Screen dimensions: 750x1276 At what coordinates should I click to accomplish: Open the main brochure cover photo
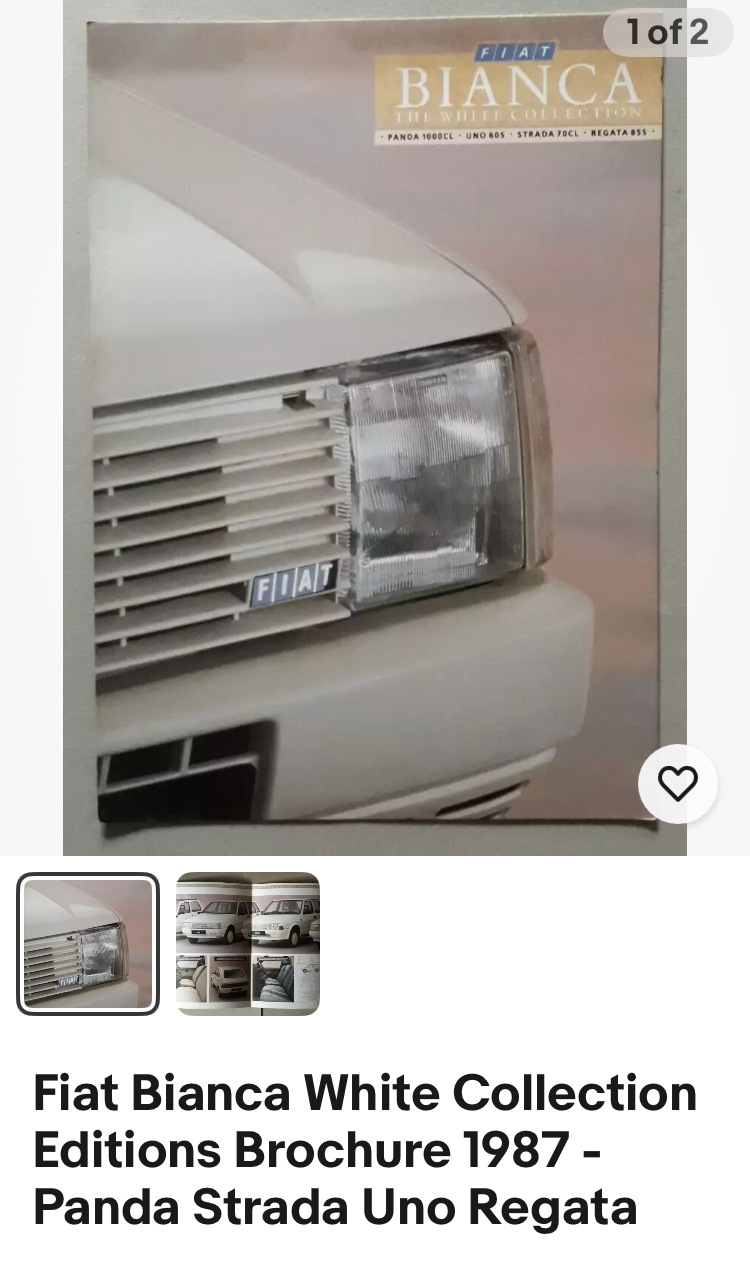point(375,428)
